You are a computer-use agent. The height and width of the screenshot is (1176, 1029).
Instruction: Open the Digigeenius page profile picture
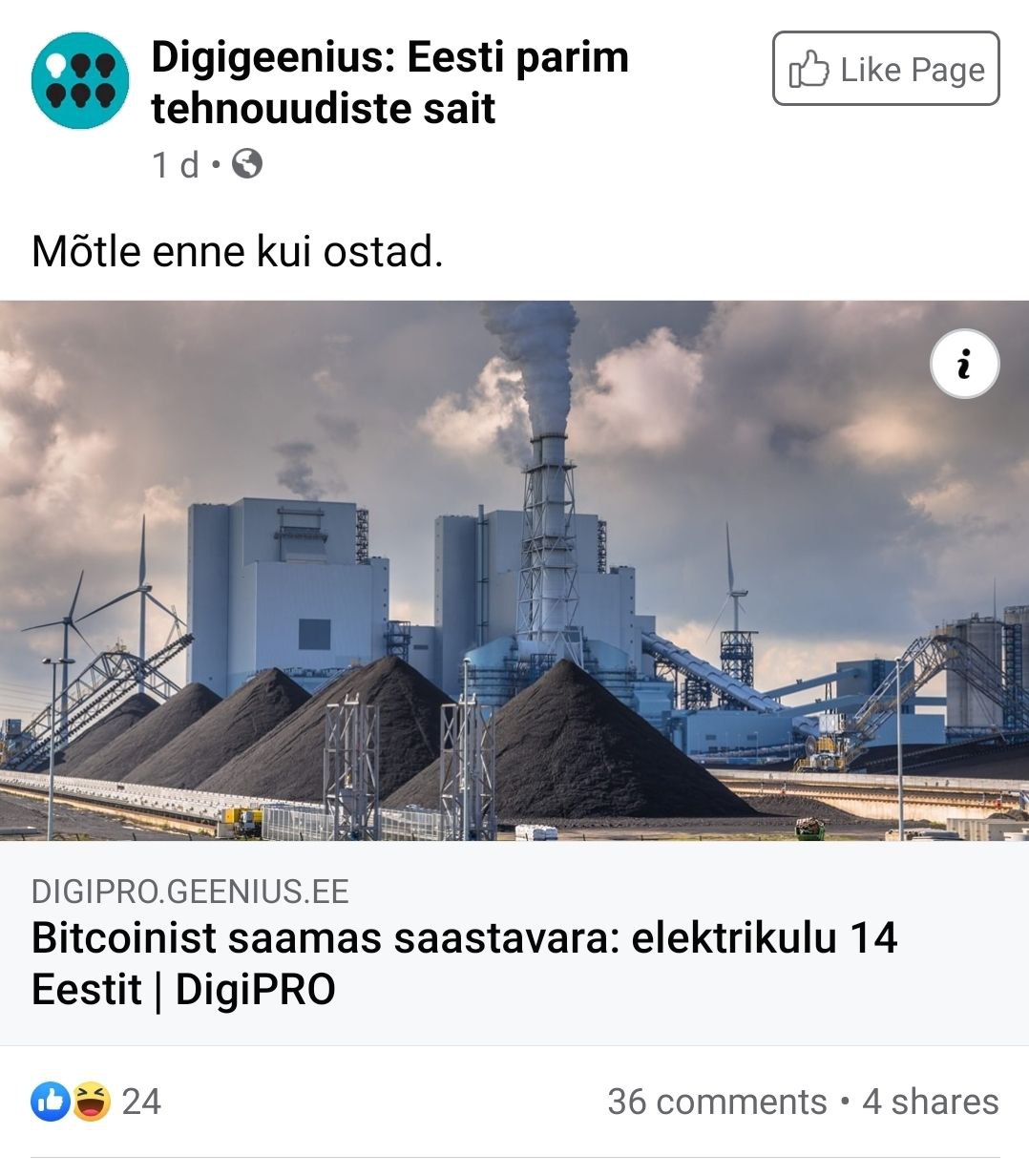[80, 81]
